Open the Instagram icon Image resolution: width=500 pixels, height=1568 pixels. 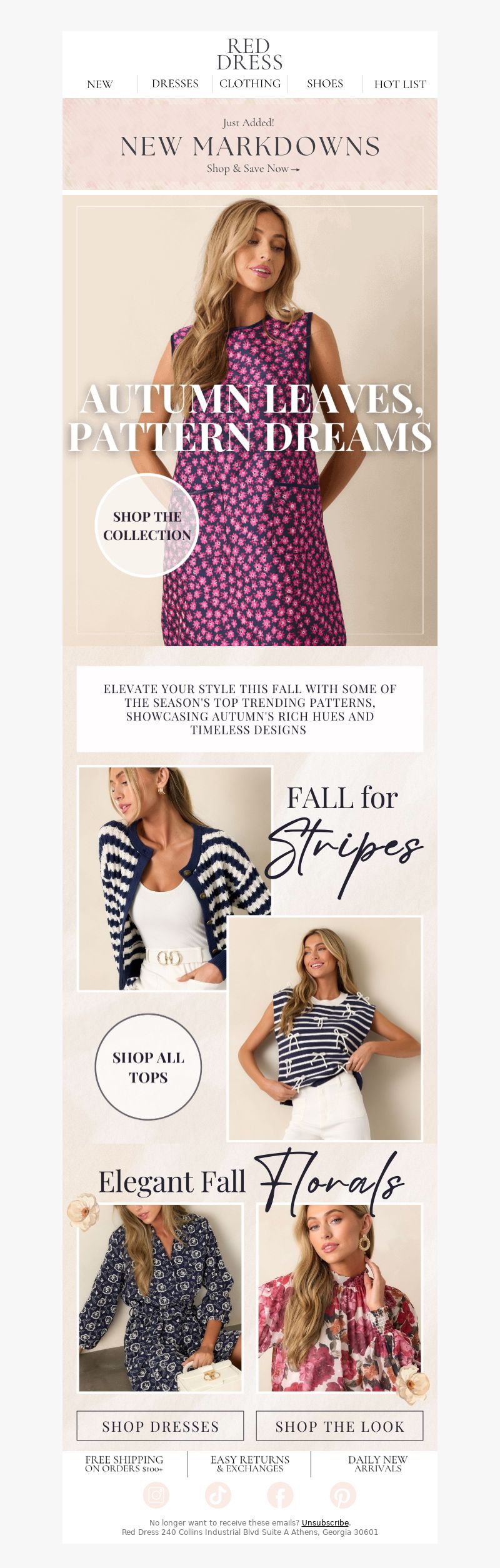pyautogui.click(x=156, y=1496)
